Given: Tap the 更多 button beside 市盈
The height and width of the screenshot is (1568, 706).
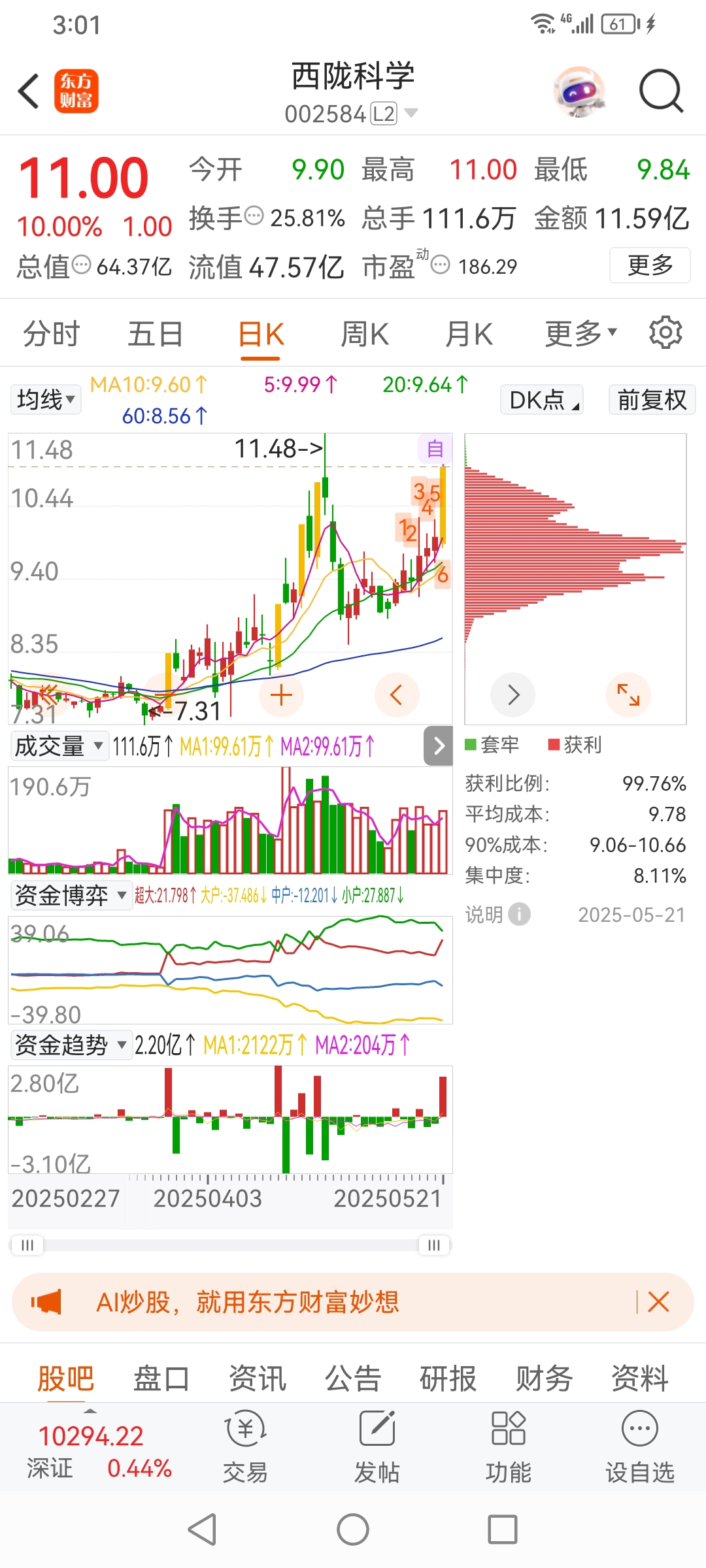Looking at the screenshot, I should [x=650, y=265].
